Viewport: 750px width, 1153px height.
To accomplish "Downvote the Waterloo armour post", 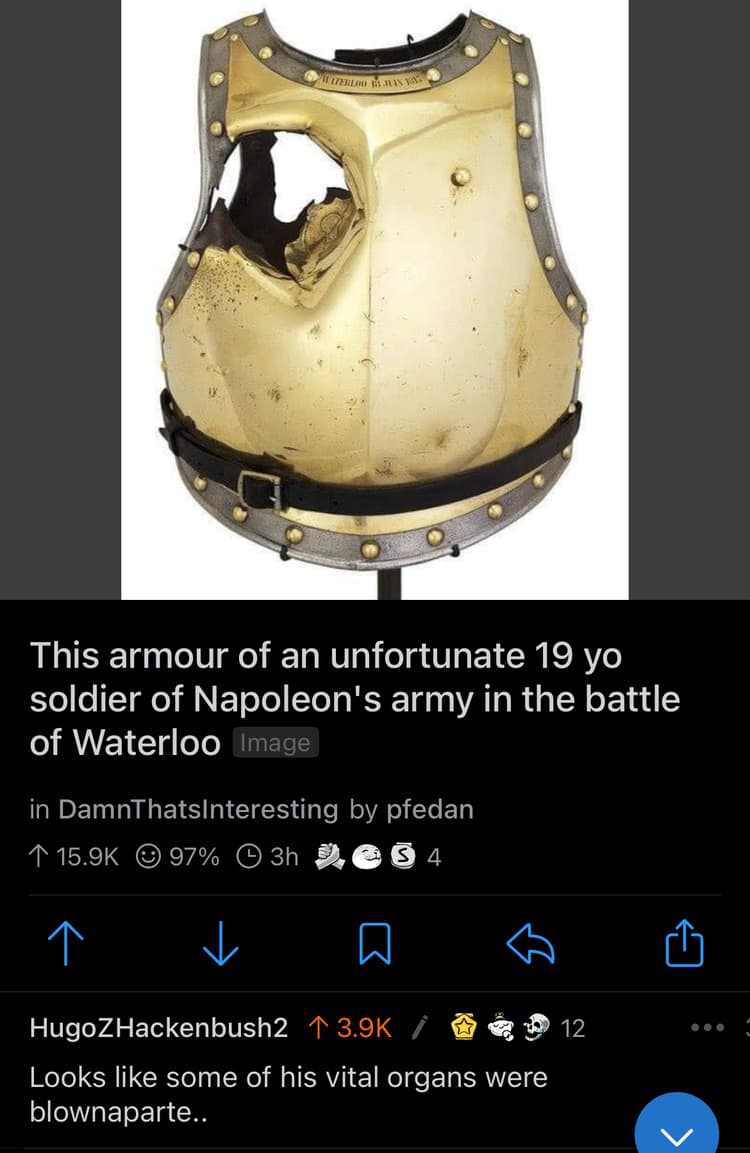I will [x=221, y=944].
